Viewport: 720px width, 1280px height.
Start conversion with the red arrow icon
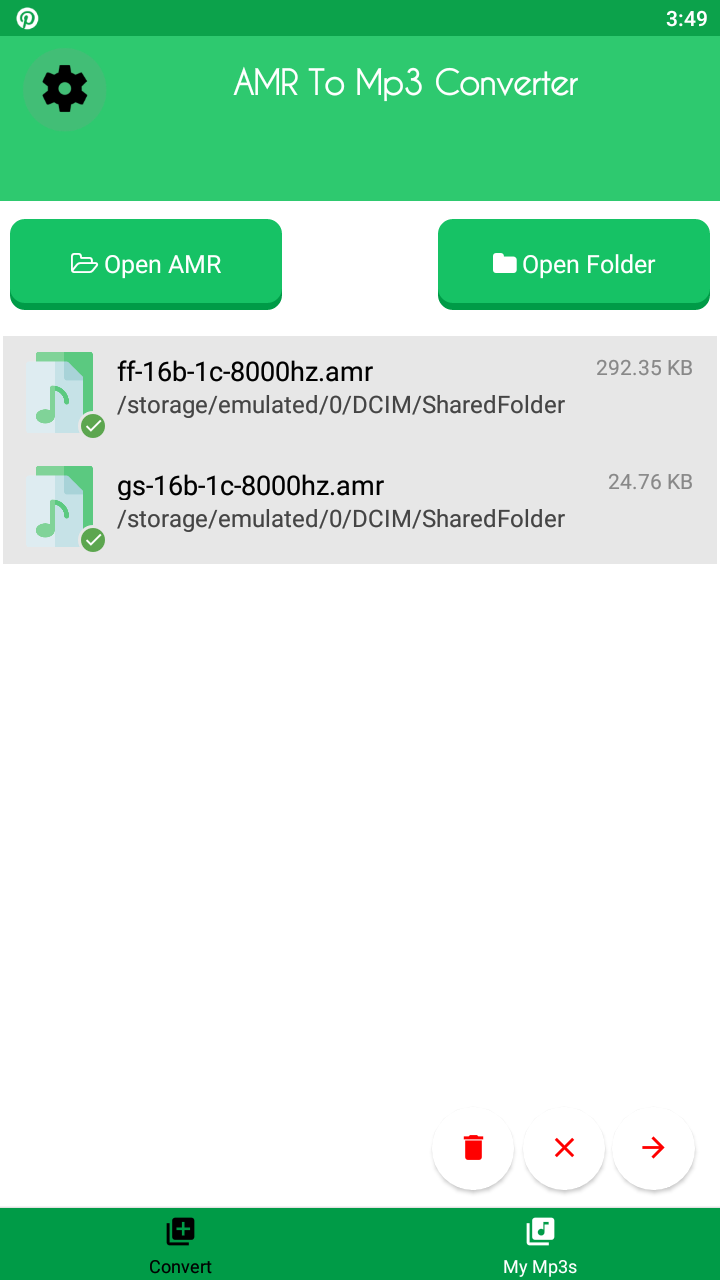(653, 1148)
